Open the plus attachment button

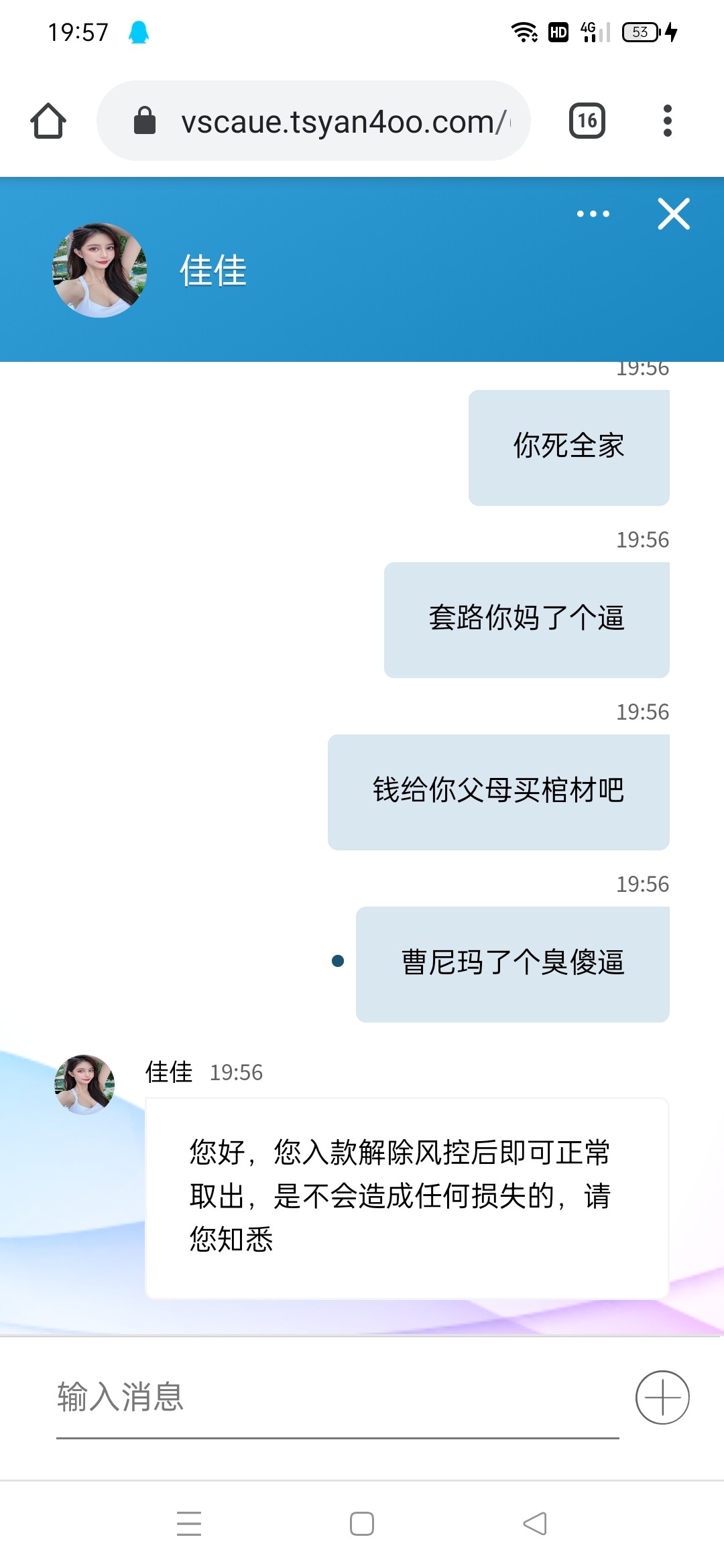tap(662, 1397)
